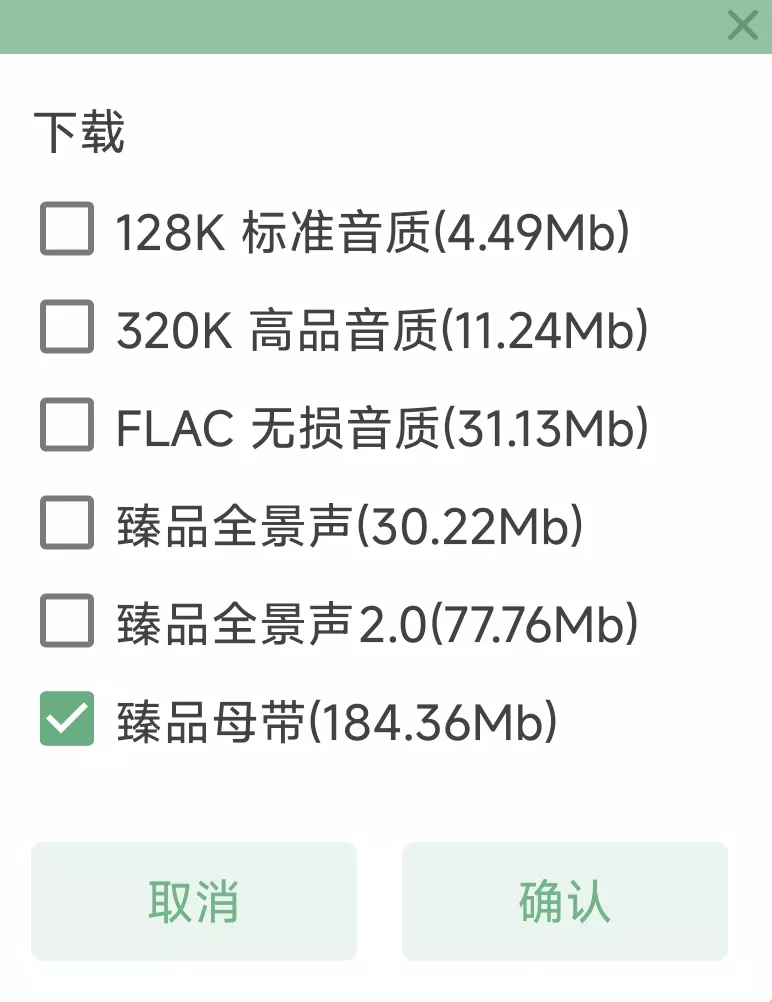Image resolution: width=772 pixels, height=1002 pixels.
Task: Tick the FLAC 无损音质 checkbox
Action: coord(67,424)
